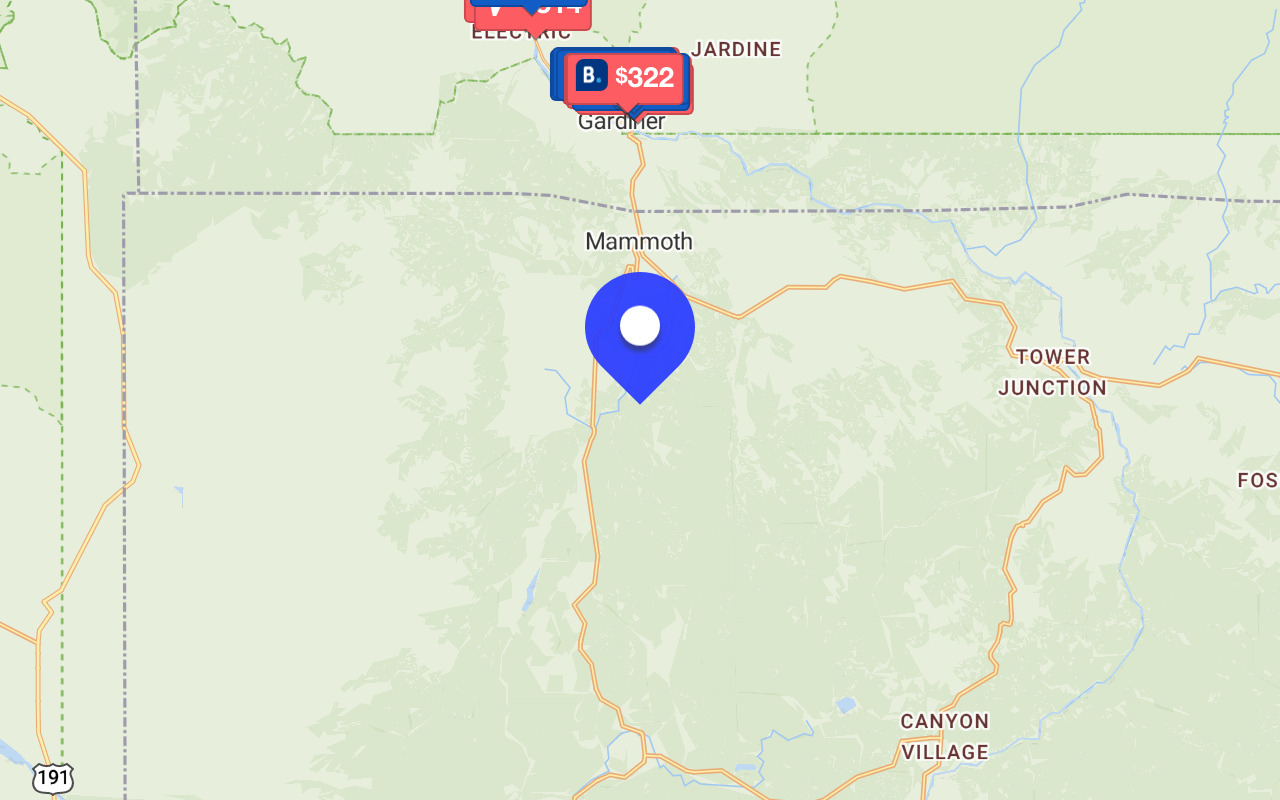Image resolution: width=1280 pixels, height=800 pixels.
Task: Tap the blue location pin below Mammoth
Action: tap(640, 328)
